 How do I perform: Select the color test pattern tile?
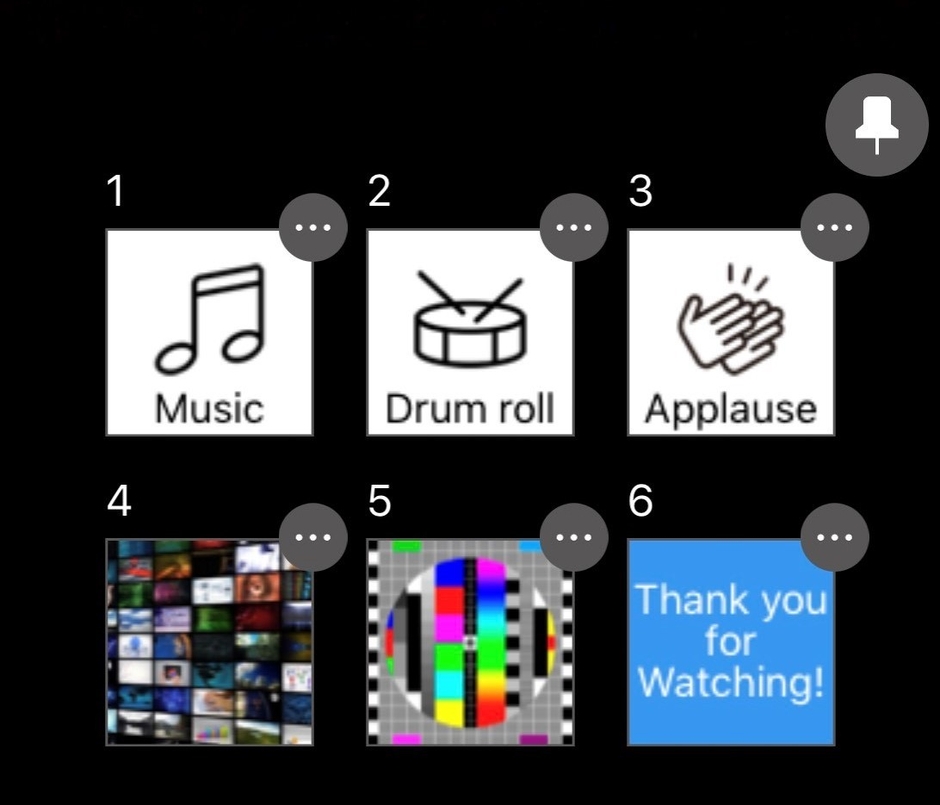tap(470, 642)
